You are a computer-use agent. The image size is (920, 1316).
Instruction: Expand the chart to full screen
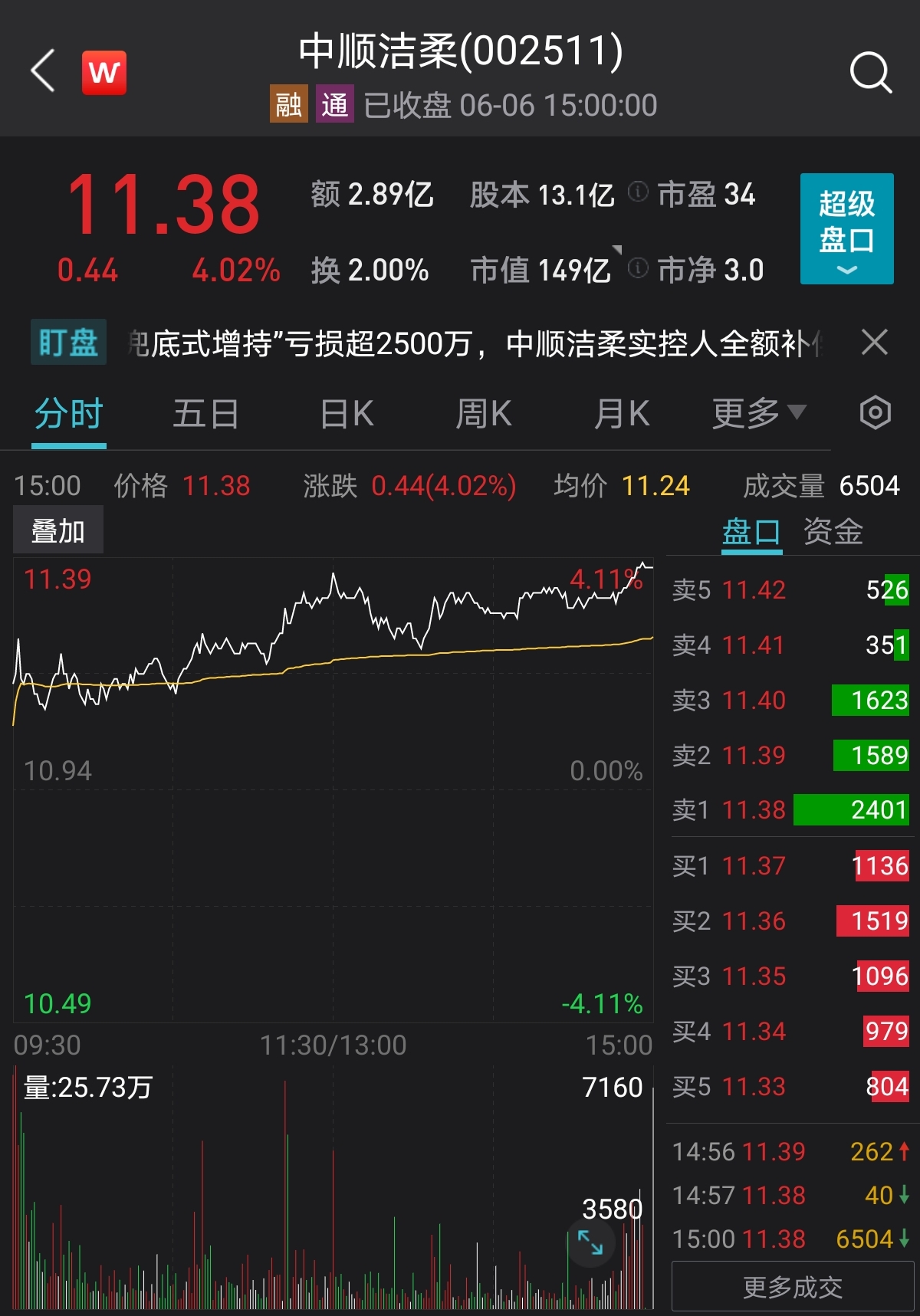tap(590, 1242)
